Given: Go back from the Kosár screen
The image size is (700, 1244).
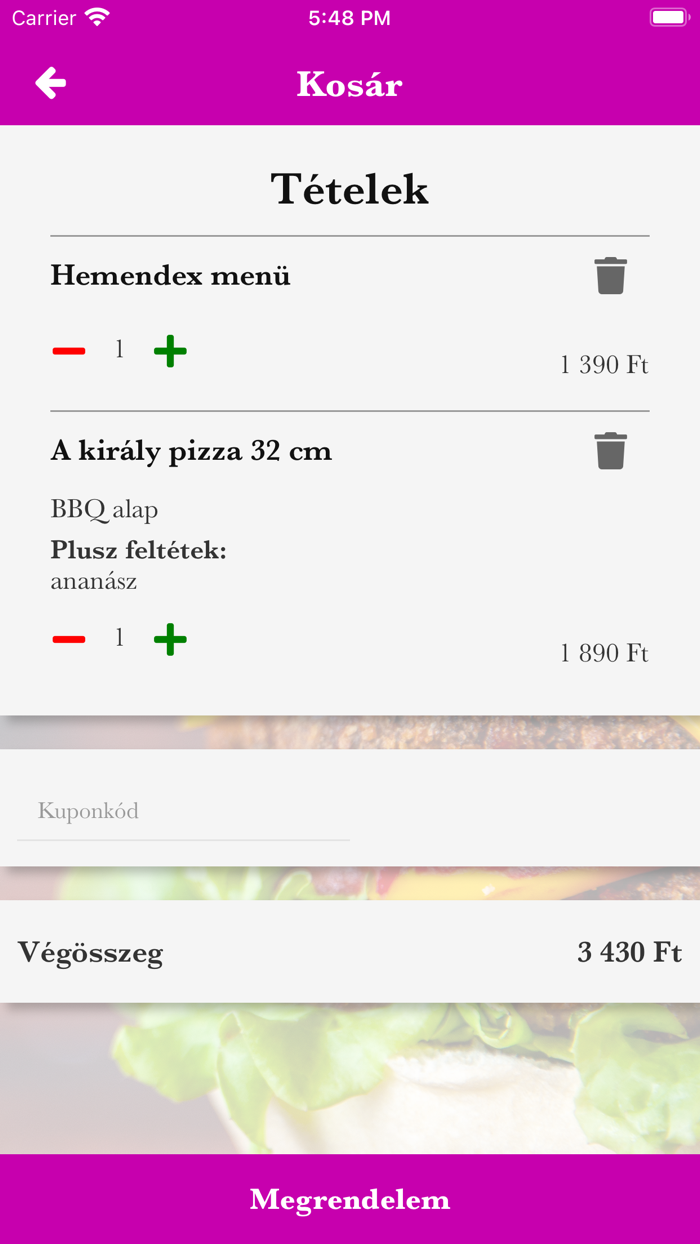Looking at the screenshot, I should (51, 83).
